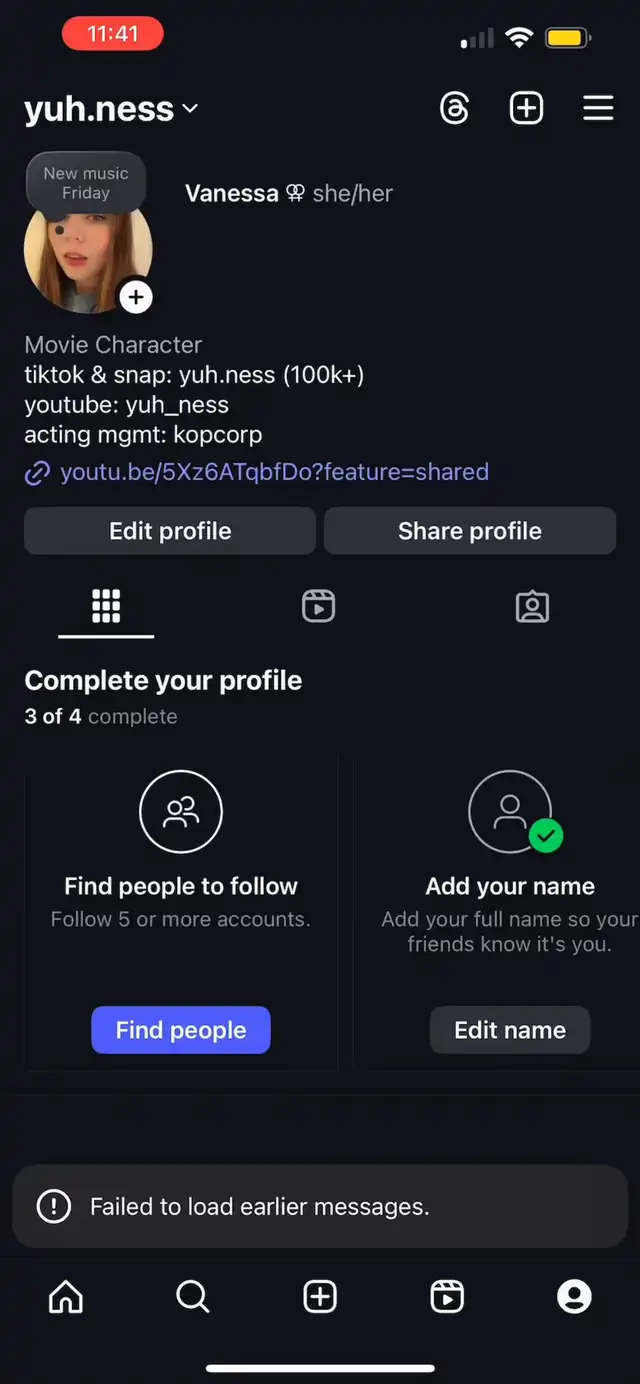
Task: Tap the Edit profile button
Action: [170, 531]
